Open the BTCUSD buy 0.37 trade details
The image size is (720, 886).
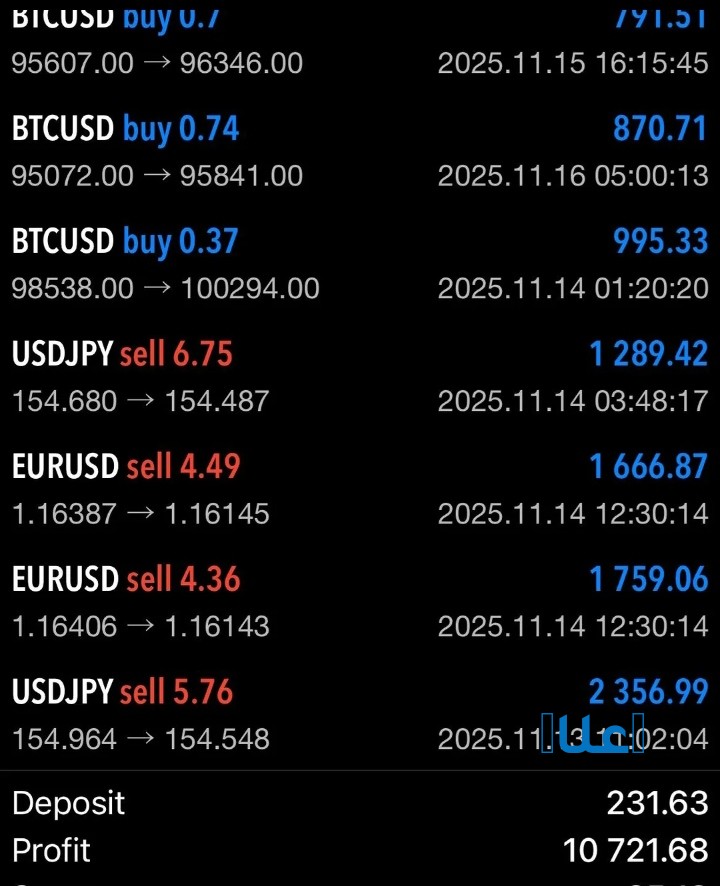point(360,264)
